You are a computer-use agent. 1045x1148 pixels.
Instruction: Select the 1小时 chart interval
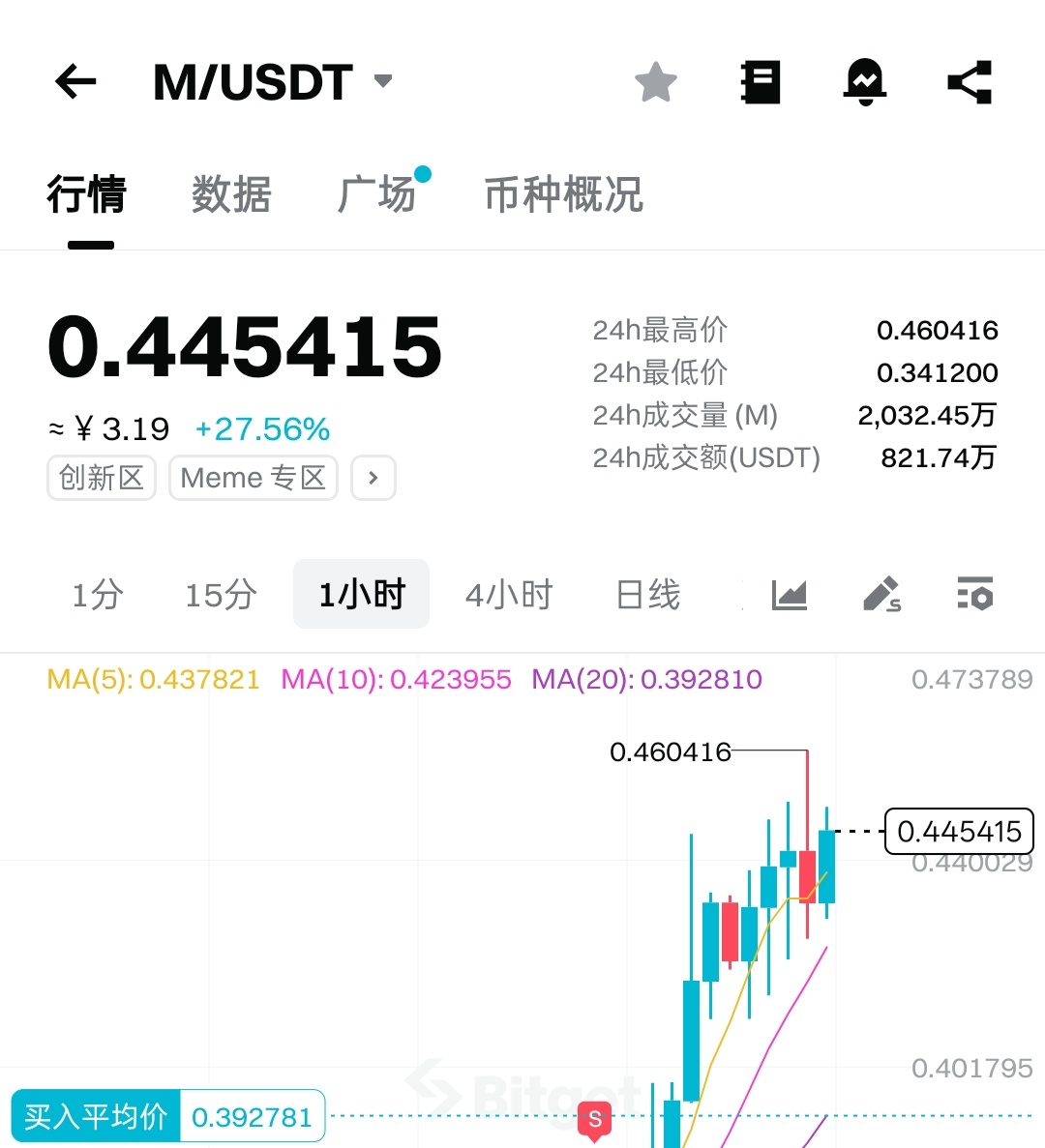click(x=361, y=594)
